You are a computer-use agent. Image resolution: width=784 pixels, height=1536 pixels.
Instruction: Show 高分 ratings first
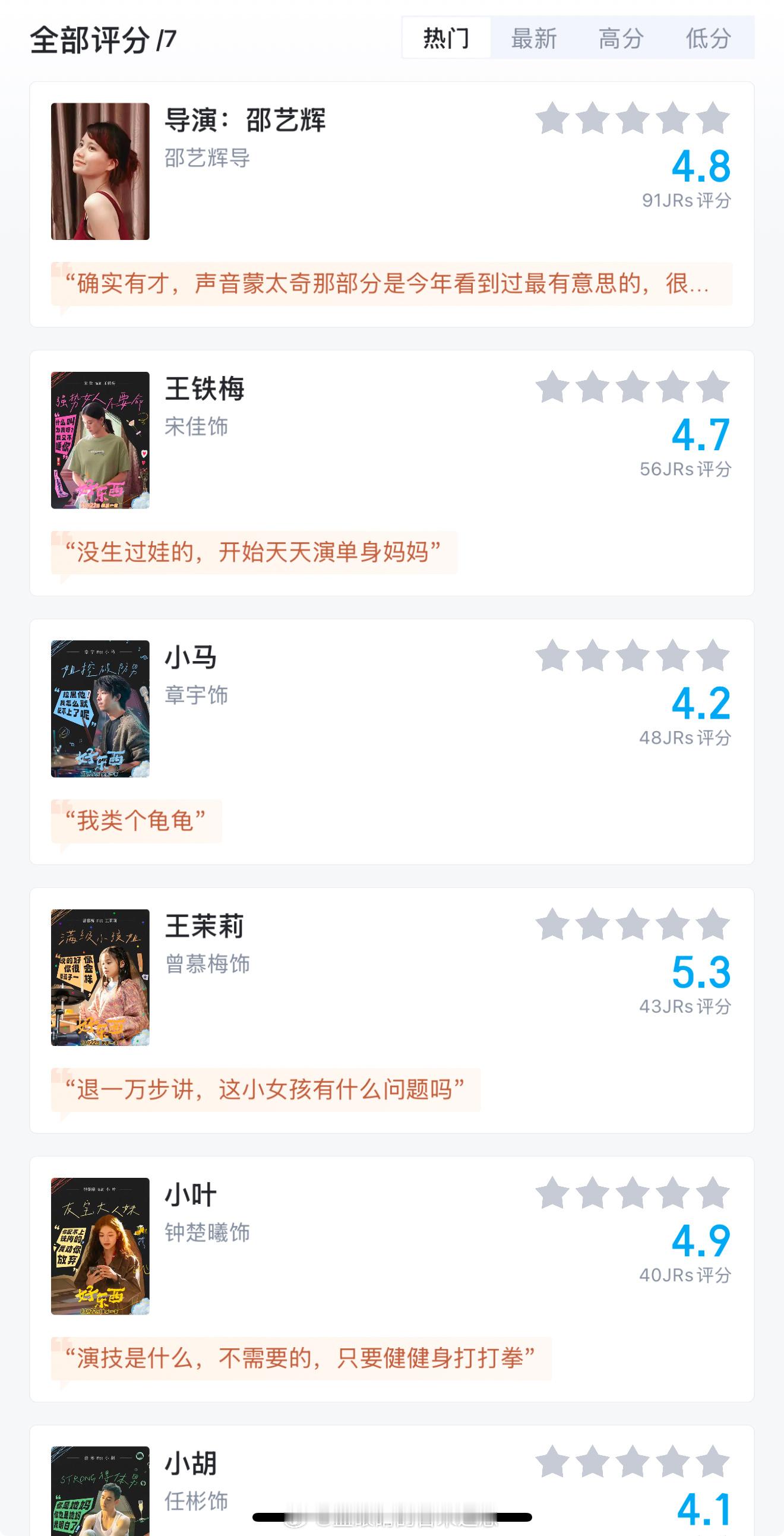(x=621, y=38)
